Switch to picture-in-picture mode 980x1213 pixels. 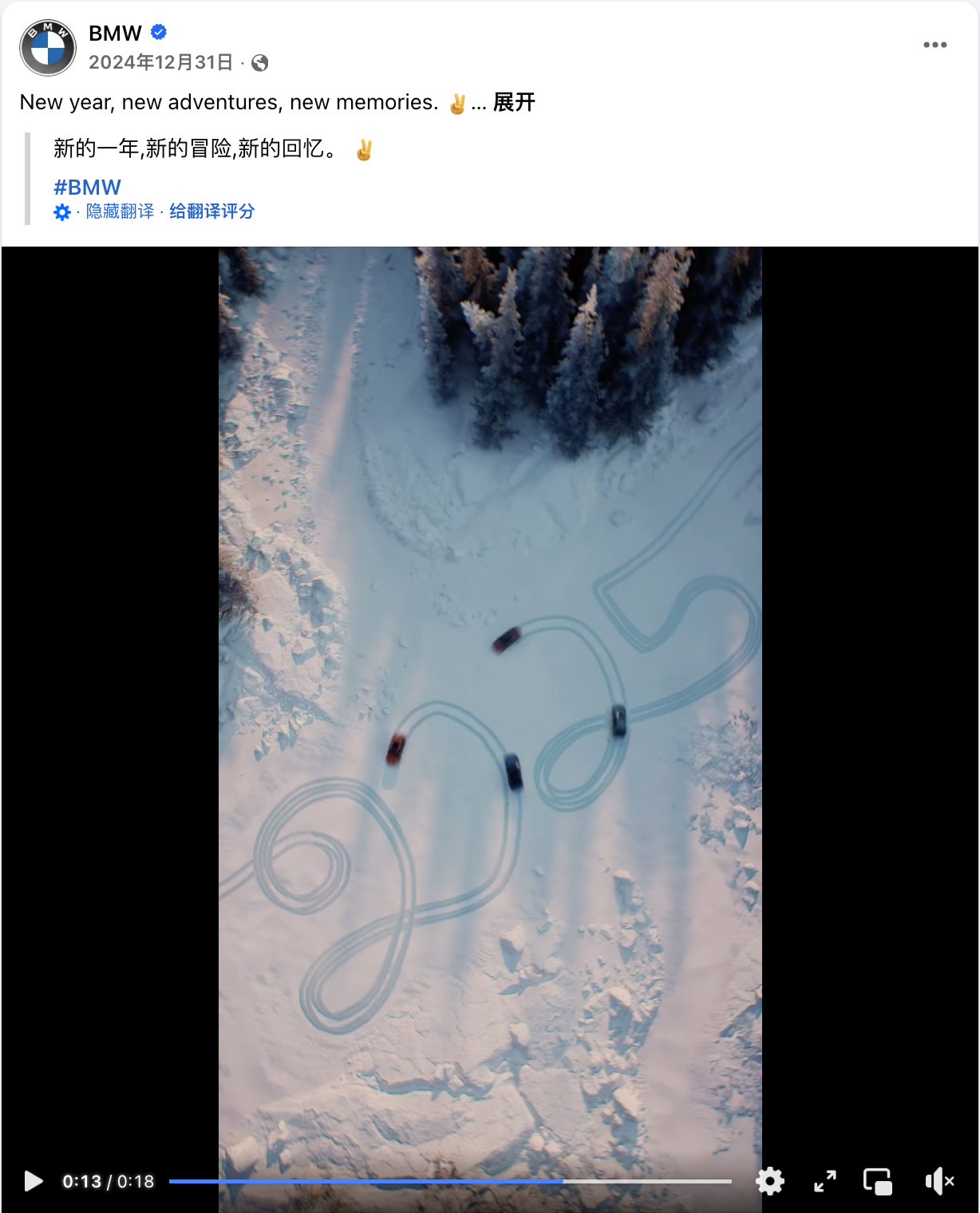878,1181
